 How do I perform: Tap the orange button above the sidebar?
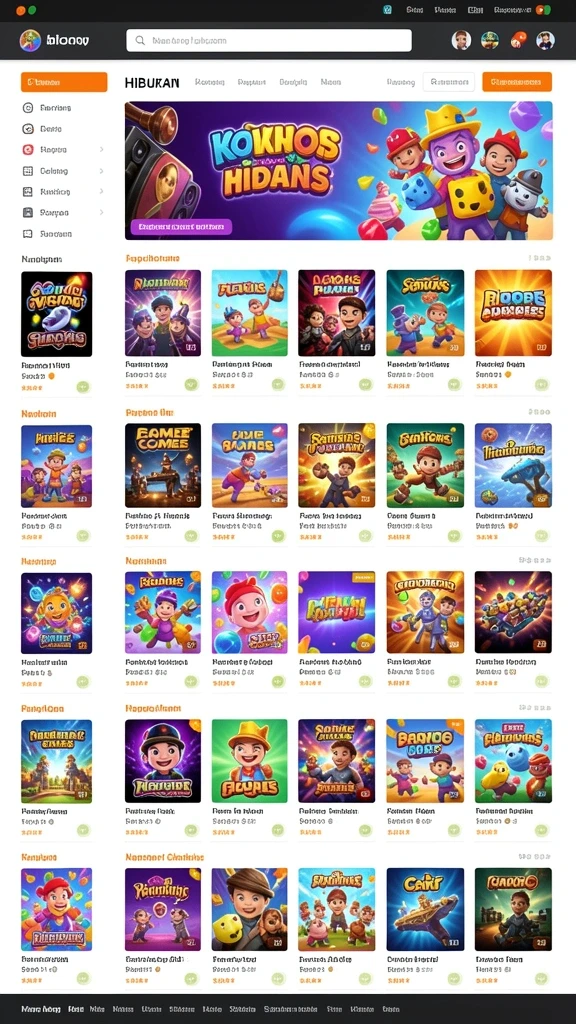click(x=64, y=82)
